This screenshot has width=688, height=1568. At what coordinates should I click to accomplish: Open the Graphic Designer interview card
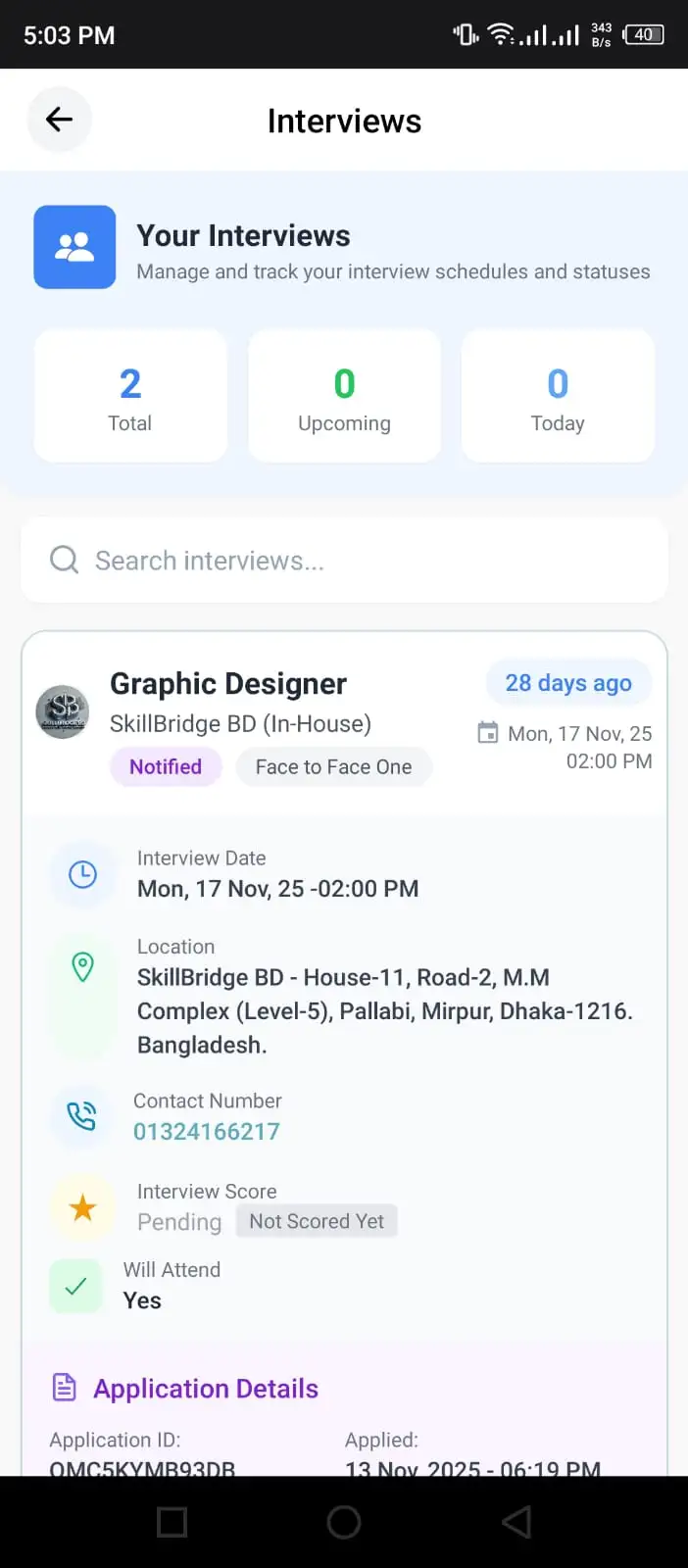coord(228,684)
